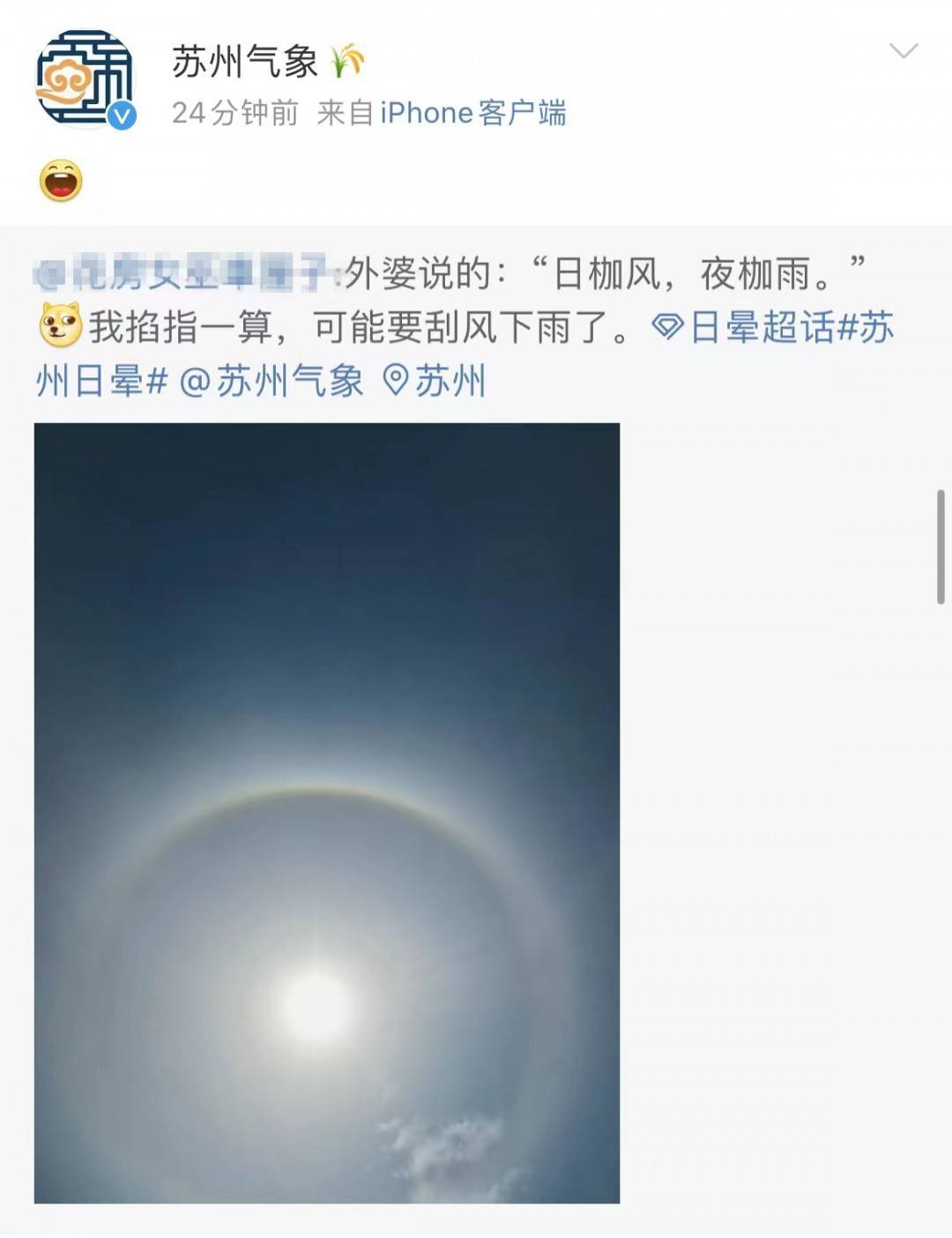The image size is (952, 1238).
Task: Open 苏州气象 profile avatar
Action: coord(85,78)
